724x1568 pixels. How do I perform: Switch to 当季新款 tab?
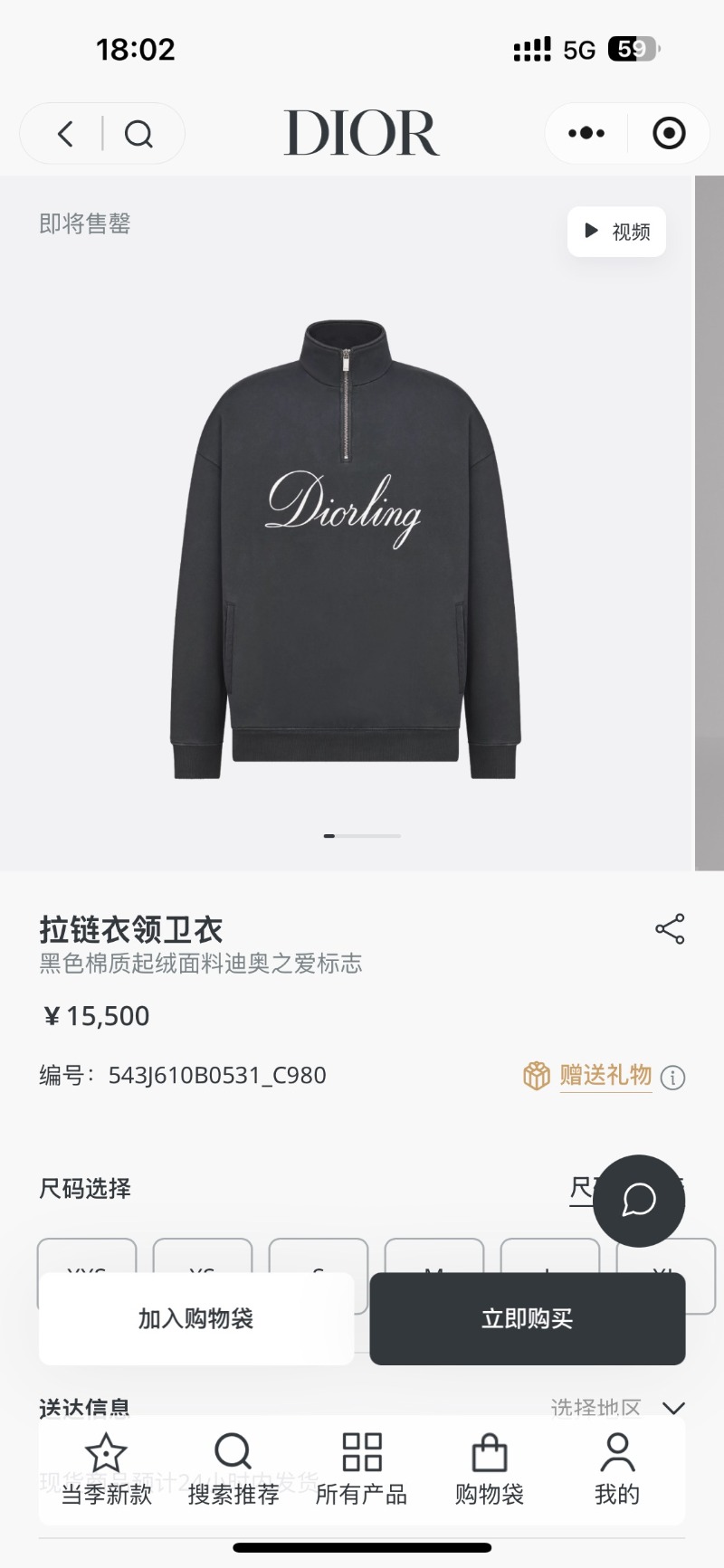(106, 1468)
